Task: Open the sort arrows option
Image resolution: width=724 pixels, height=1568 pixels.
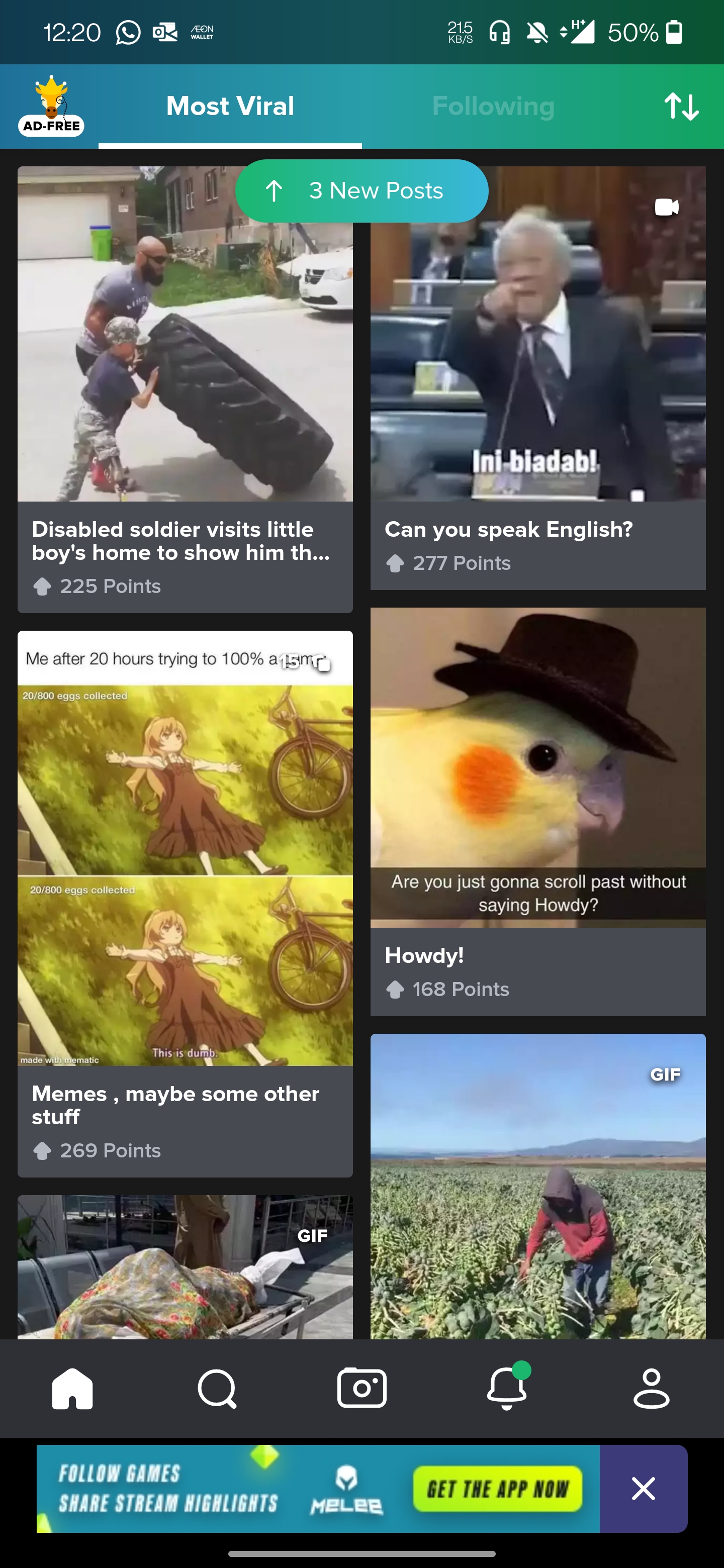Action: point(681,107)
